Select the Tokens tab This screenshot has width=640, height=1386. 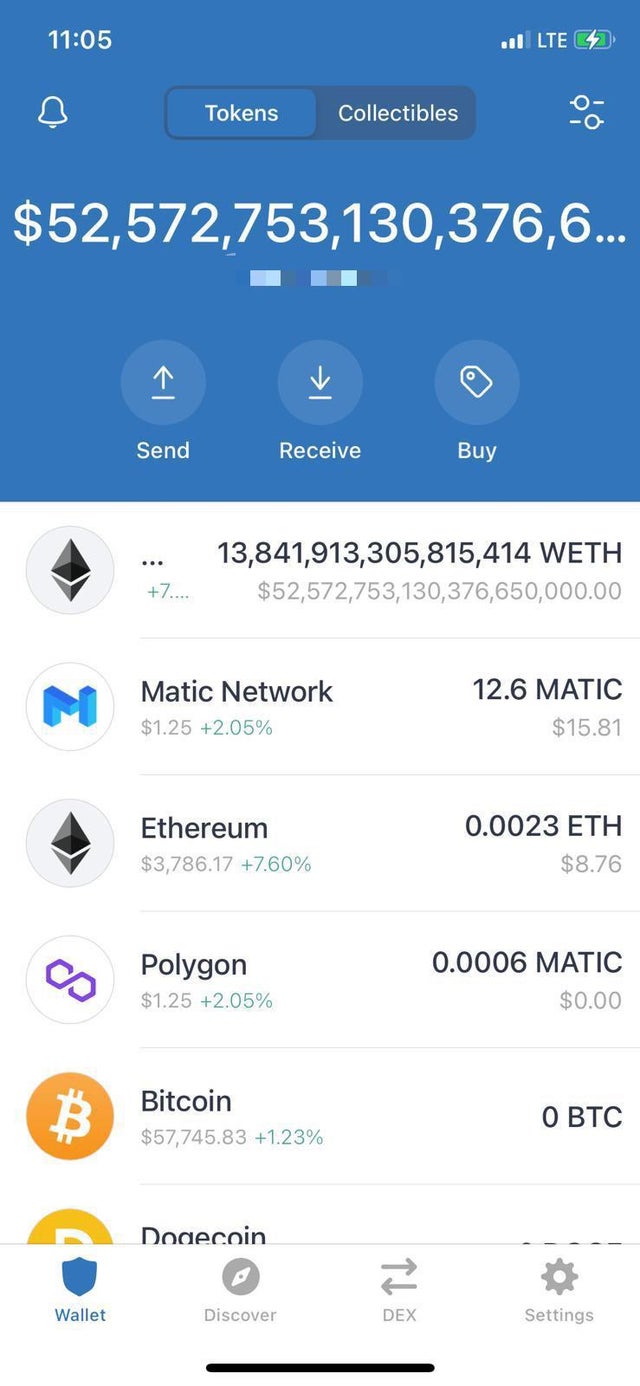(x=241, y=113)
